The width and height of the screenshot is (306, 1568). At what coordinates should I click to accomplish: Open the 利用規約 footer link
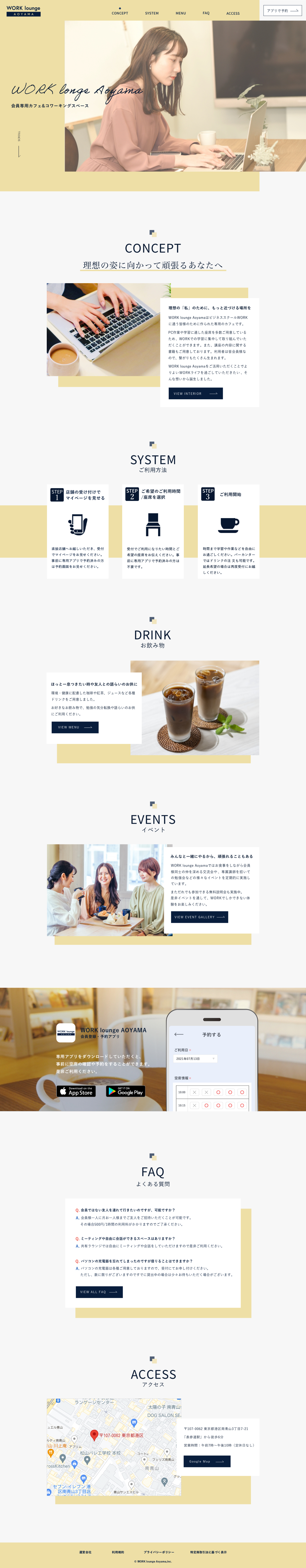[118, 1552]
